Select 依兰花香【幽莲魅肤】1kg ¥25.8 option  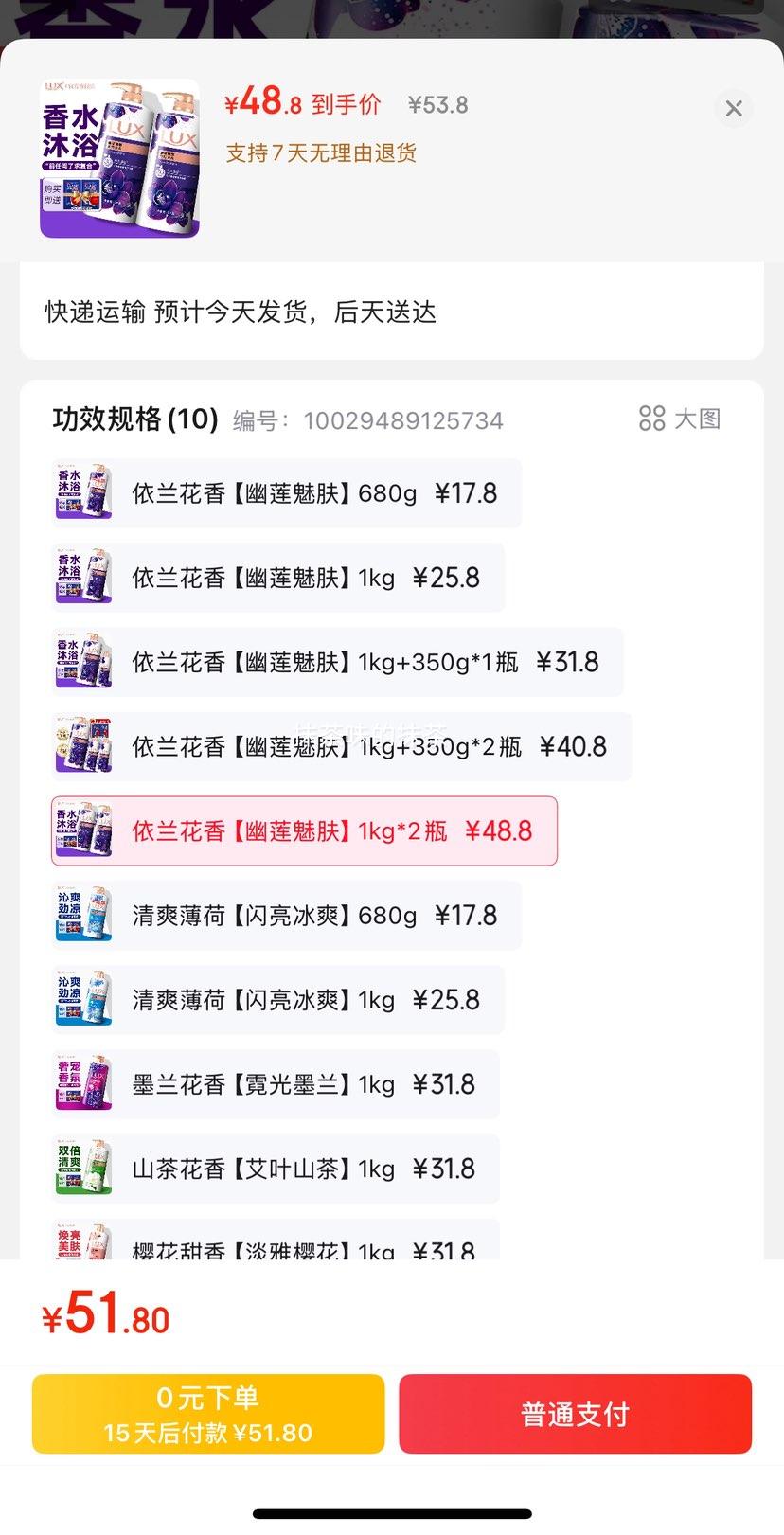click(x=277, y=578)
